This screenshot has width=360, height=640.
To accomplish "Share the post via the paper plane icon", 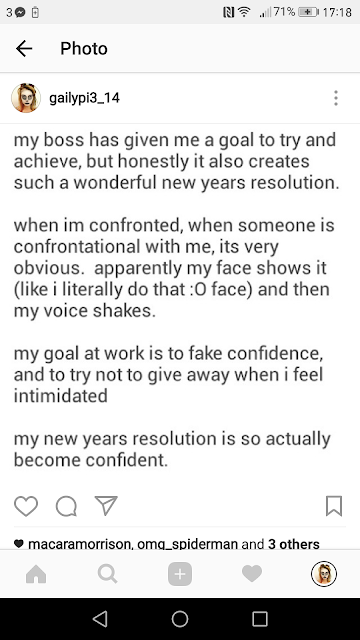I will [x=106, y=505].
